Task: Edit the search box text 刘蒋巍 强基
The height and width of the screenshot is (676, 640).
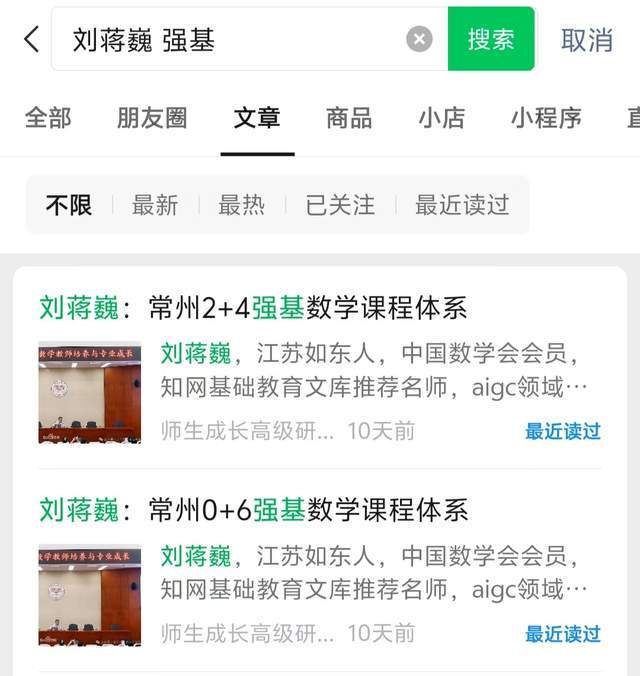Action: click(x=230, y=39)
